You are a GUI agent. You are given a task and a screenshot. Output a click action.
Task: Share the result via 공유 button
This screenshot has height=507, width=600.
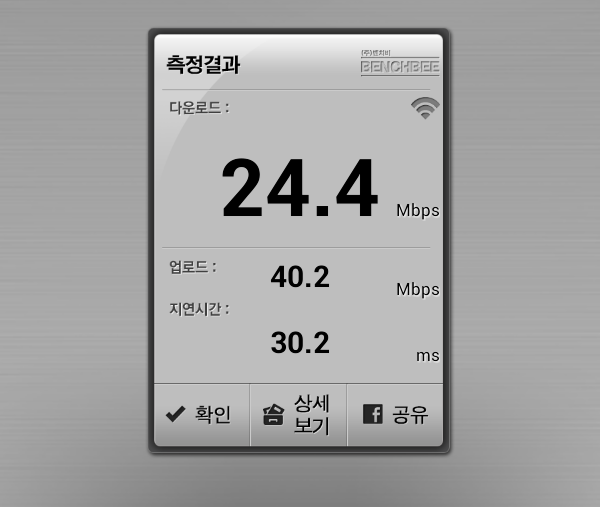[395, 414]
